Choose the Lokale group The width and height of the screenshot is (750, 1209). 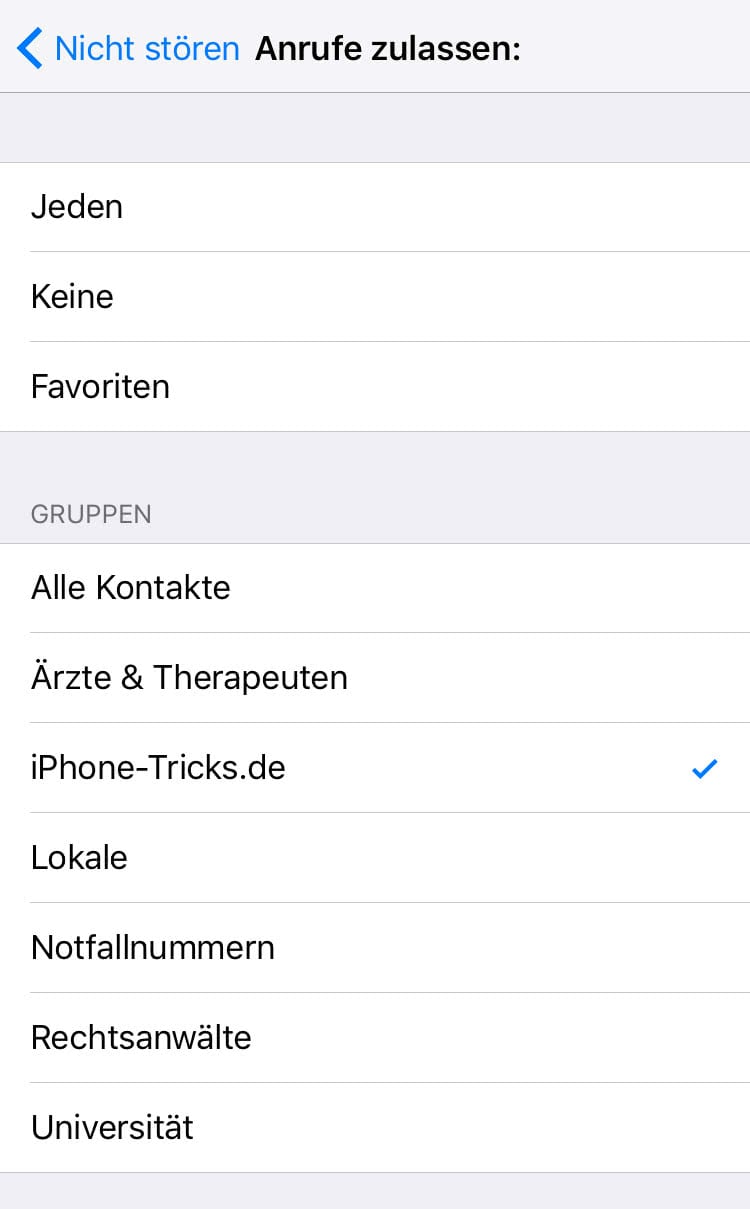[375, 858]
